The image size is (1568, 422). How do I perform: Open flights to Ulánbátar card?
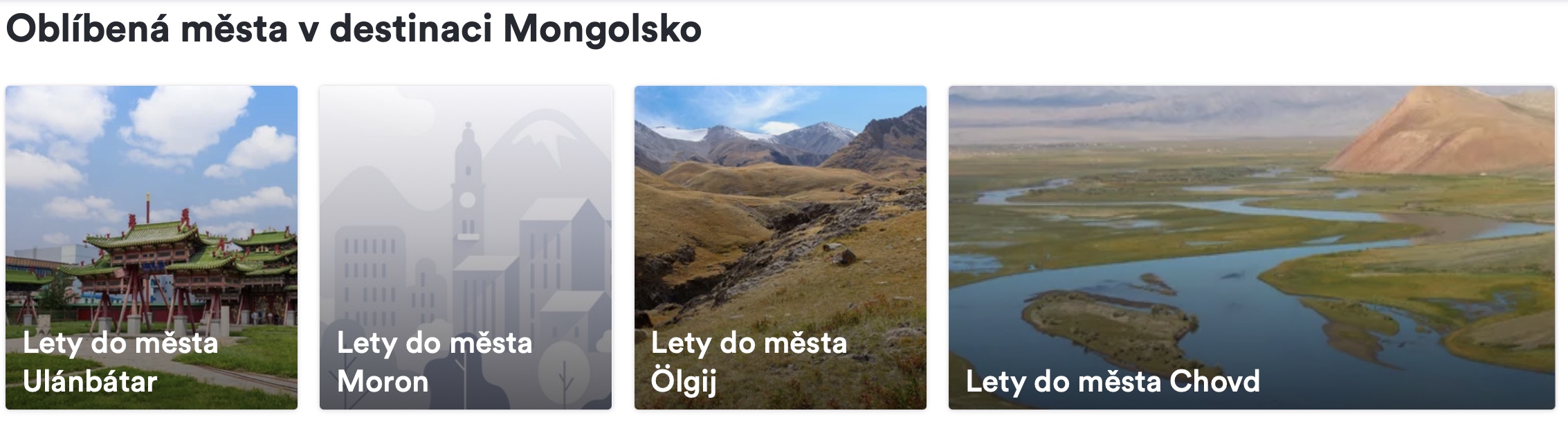[152, 248]
